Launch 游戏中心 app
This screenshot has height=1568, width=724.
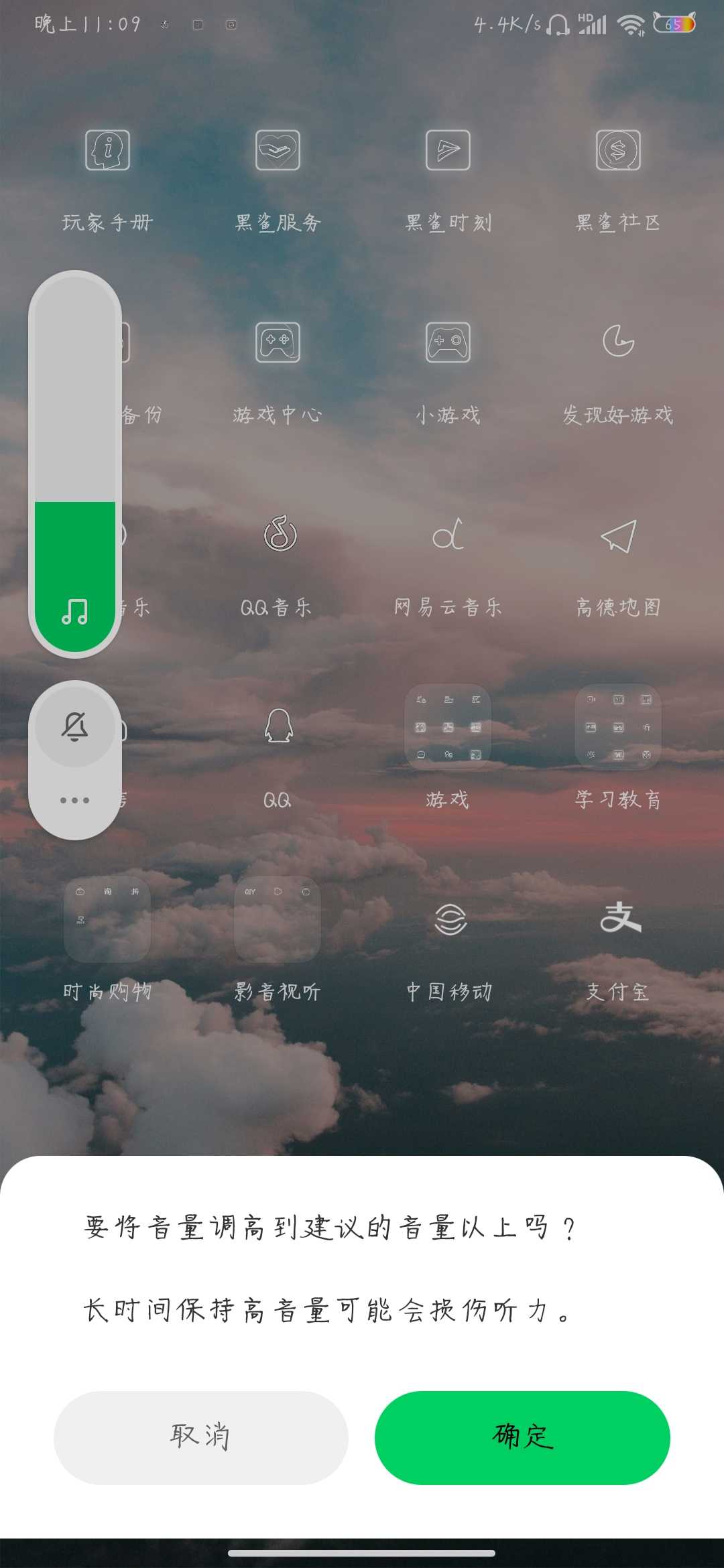pos(278,342)
